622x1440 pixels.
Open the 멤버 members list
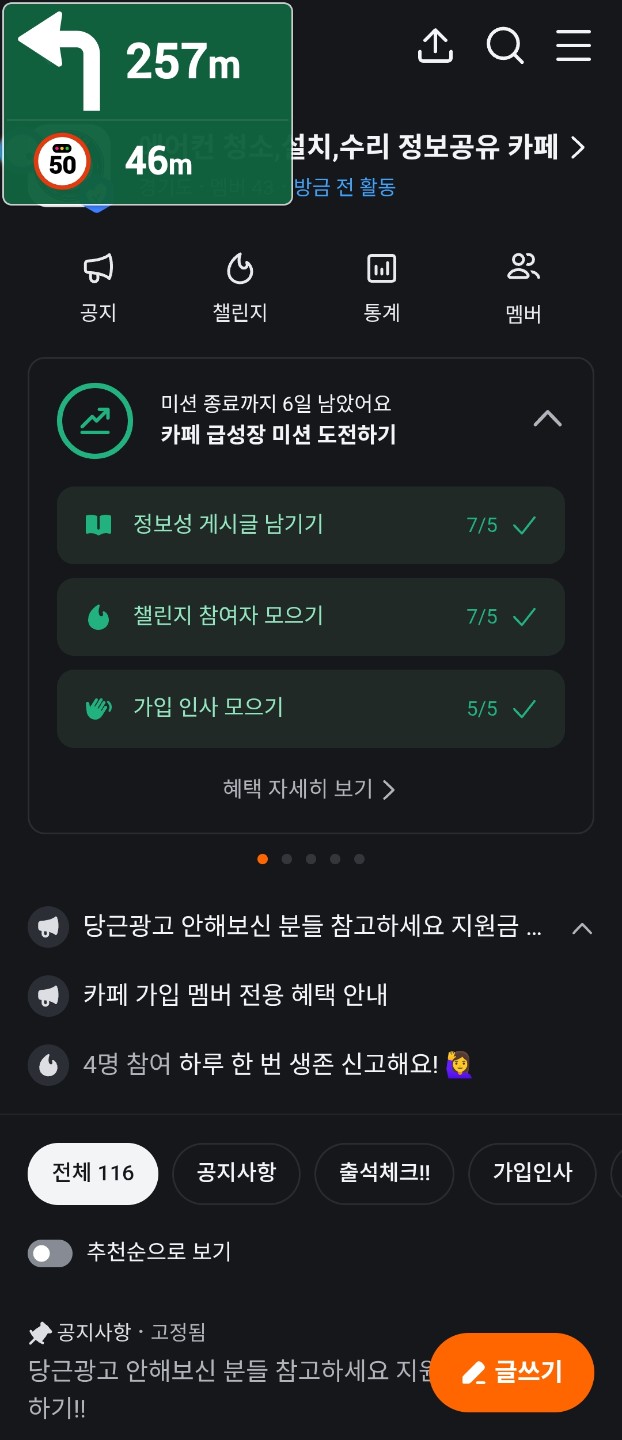coord(523,287)
